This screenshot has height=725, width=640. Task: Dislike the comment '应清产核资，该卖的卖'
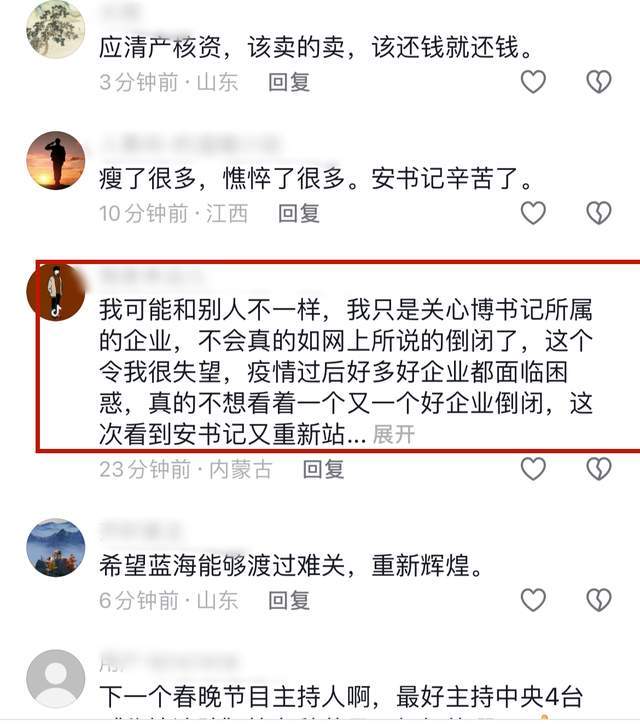click(x=598, y=82)
